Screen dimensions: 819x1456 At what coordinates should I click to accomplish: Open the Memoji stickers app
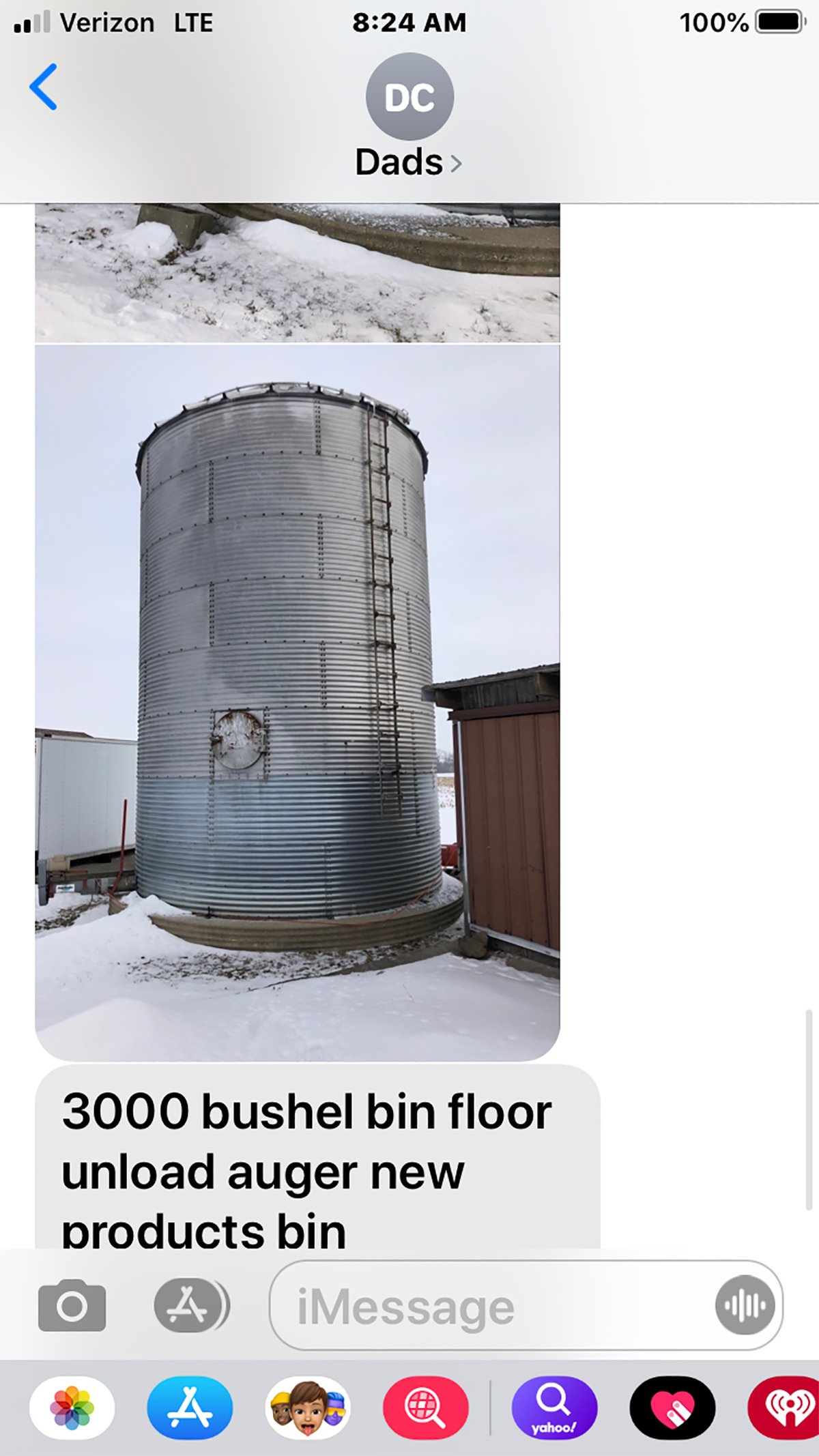[x=308, y=1408]
